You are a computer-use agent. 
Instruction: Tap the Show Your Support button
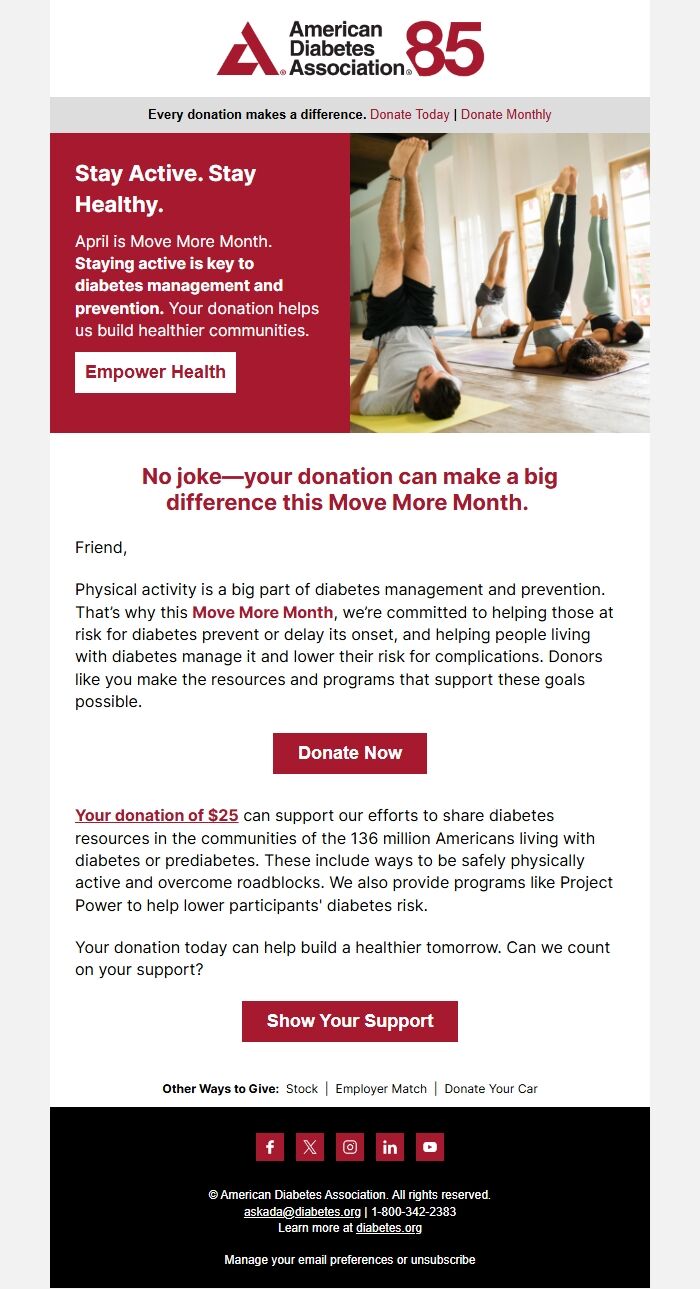point(350,1021)
